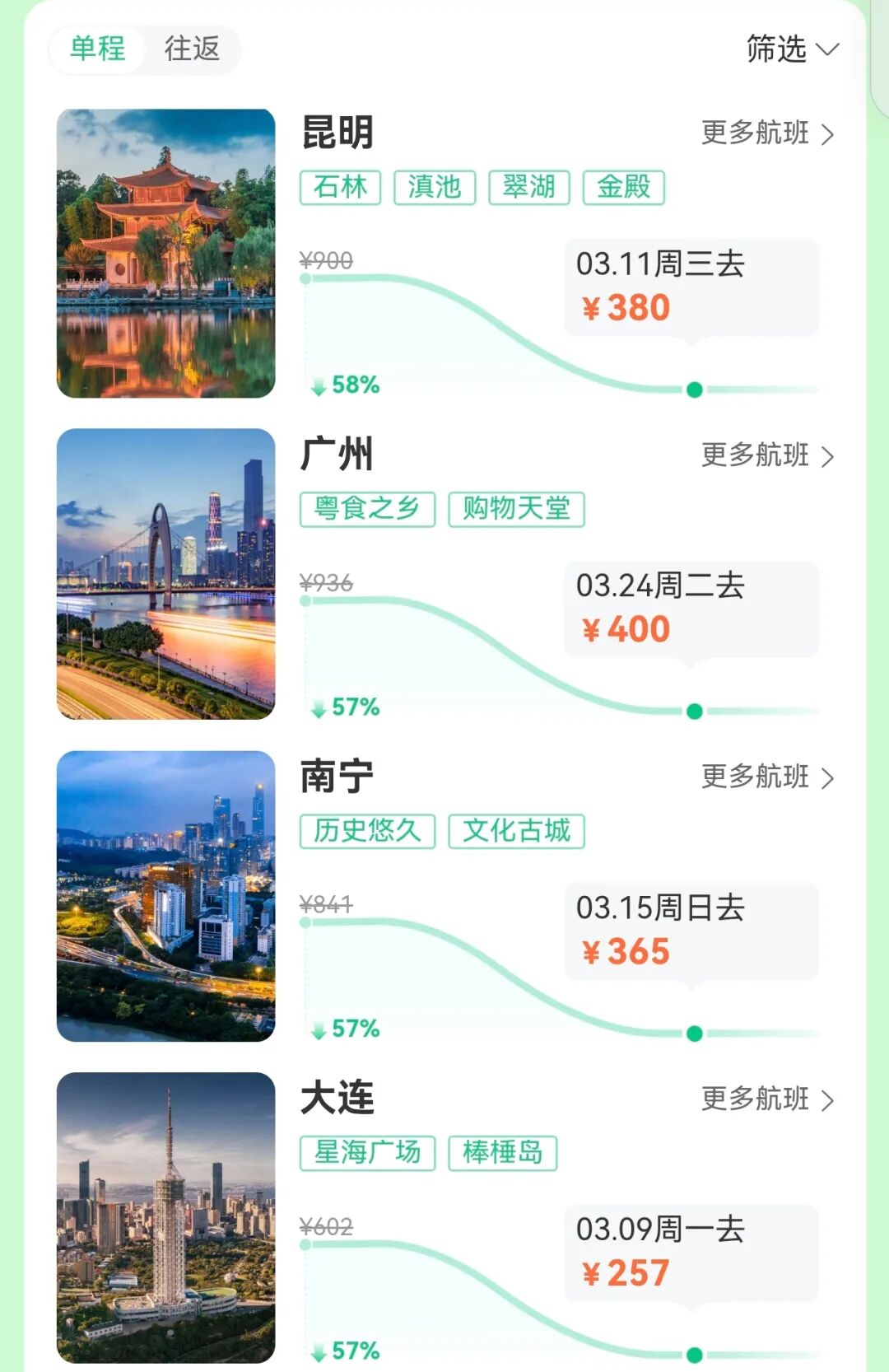Viewport: 889px width, 1372px height.
Task: Open the 广州 destination photo
Action: pos(165,574)
